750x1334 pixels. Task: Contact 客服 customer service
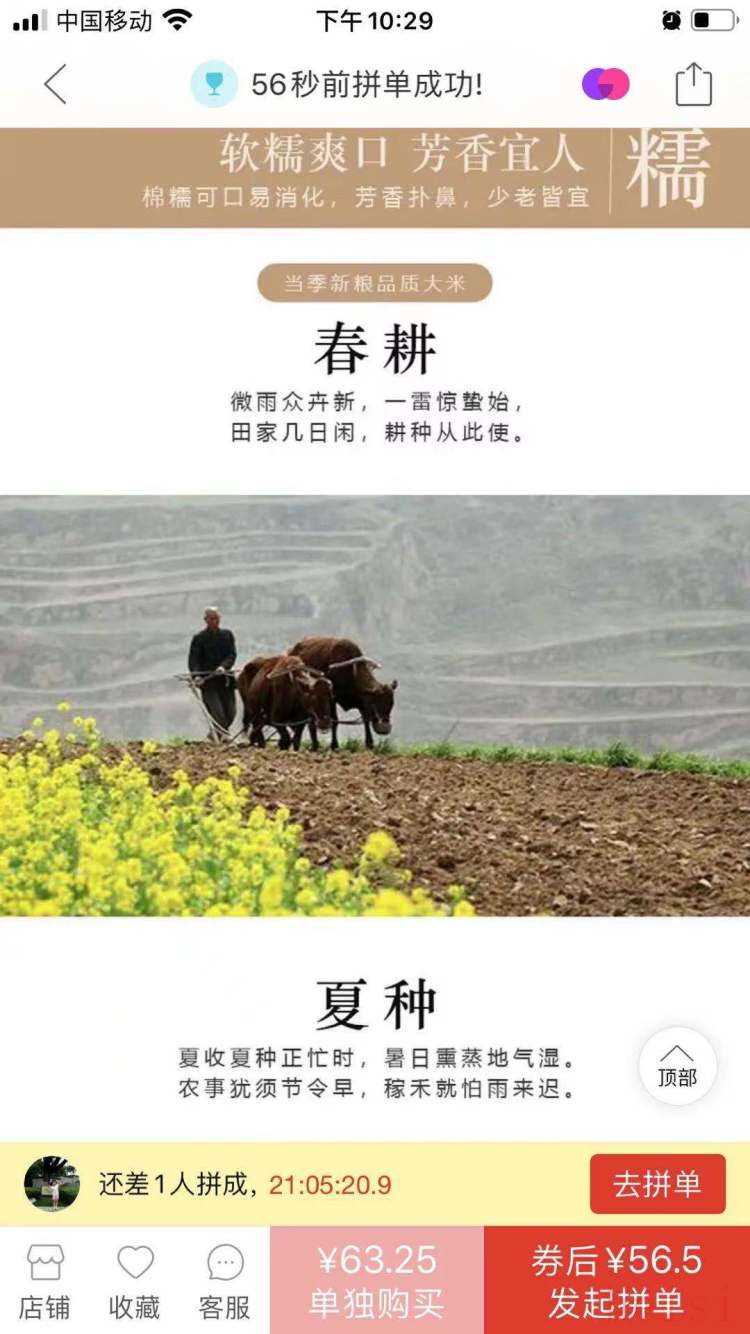click(225, 1281)
